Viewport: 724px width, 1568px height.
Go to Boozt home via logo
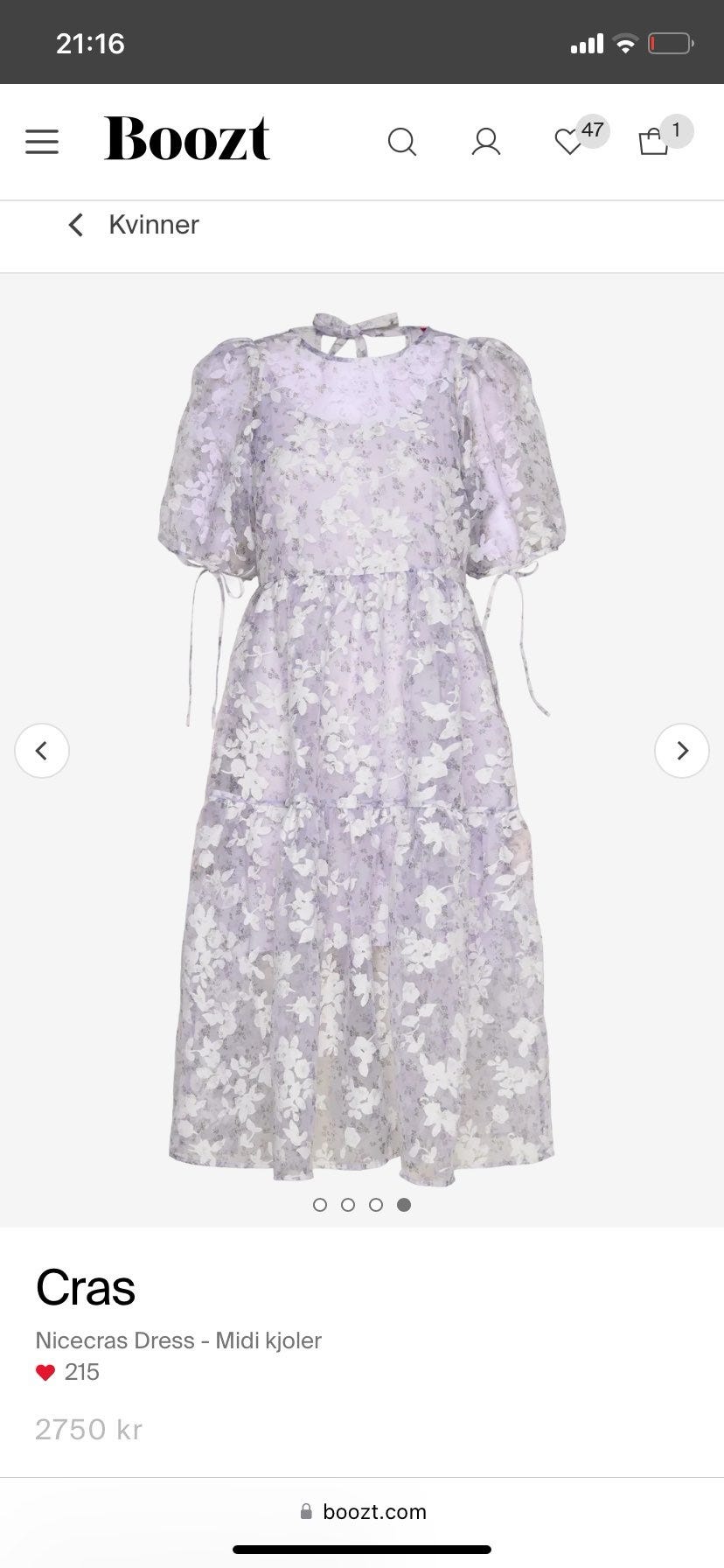click(187, 140)
